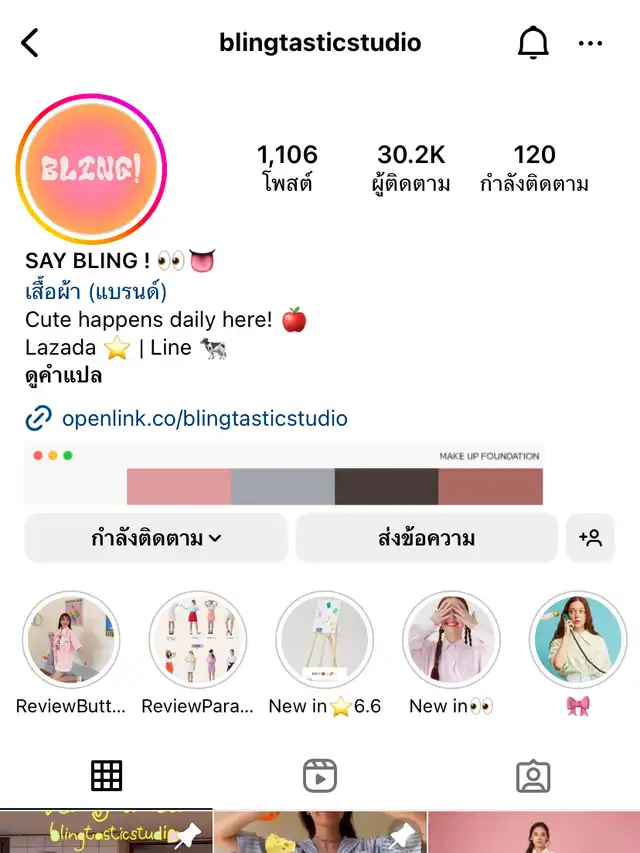Show suggested accounts with the add-person button

click(590, 538)
